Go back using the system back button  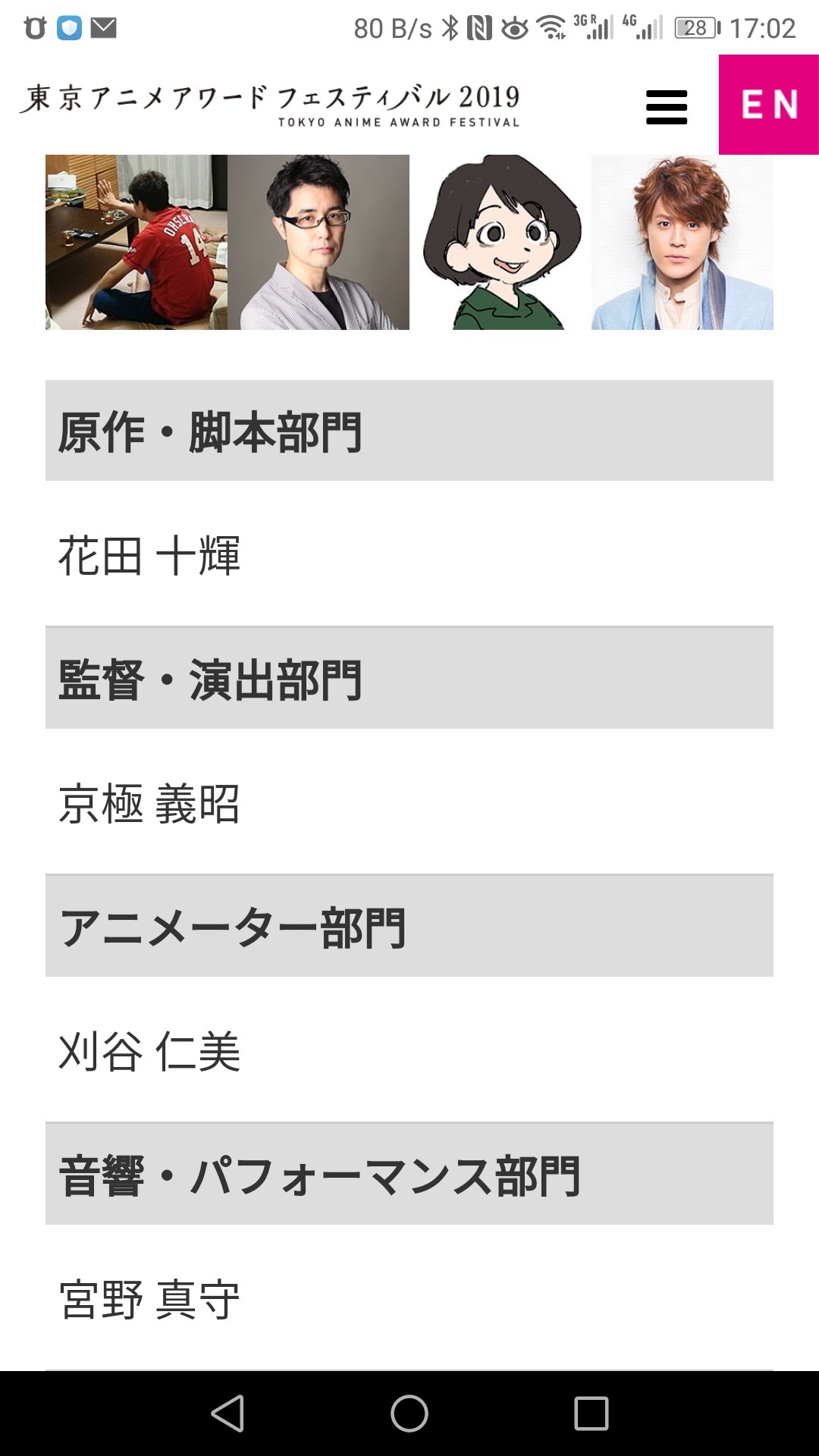[x=227, y=1414]
